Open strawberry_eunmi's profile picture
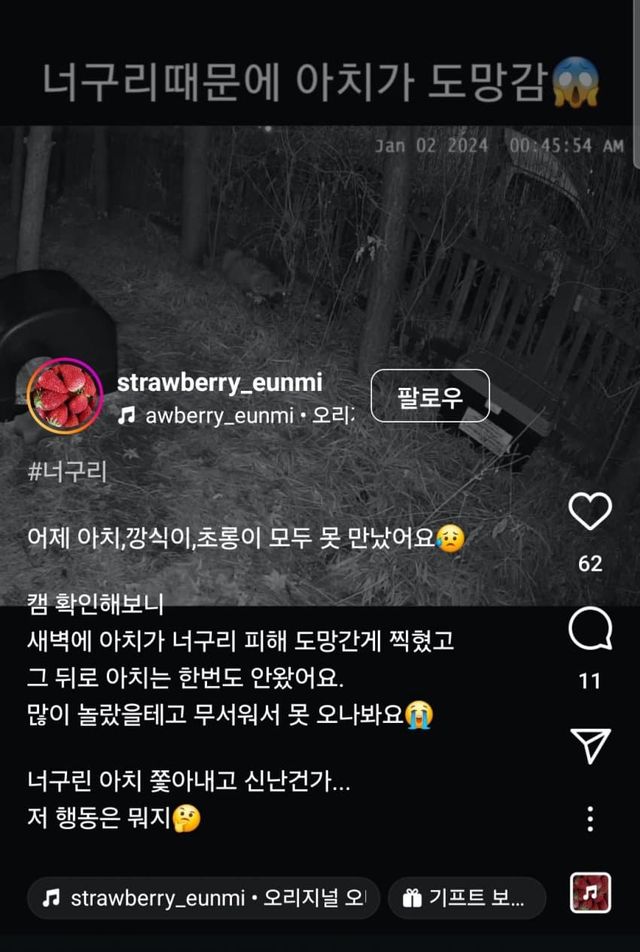The height and width of the screenshot is (952, 640). 65,396
